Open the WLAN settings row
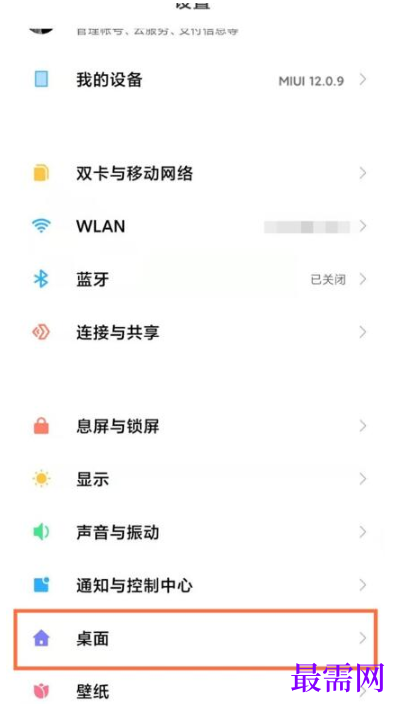This screenshot has width=403, height=709. (201, 226)
